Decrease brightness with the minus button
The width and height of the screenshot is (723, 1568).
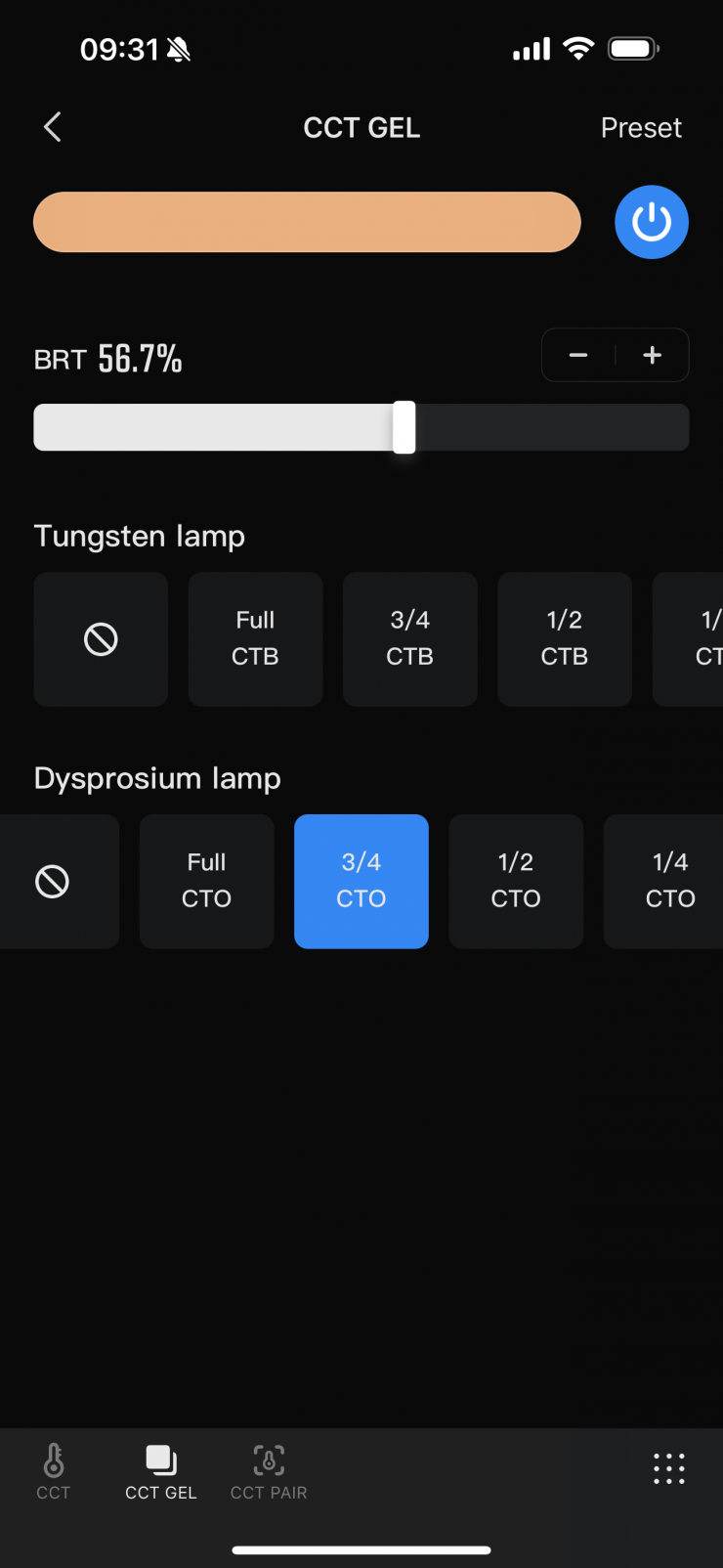[578, 355]
